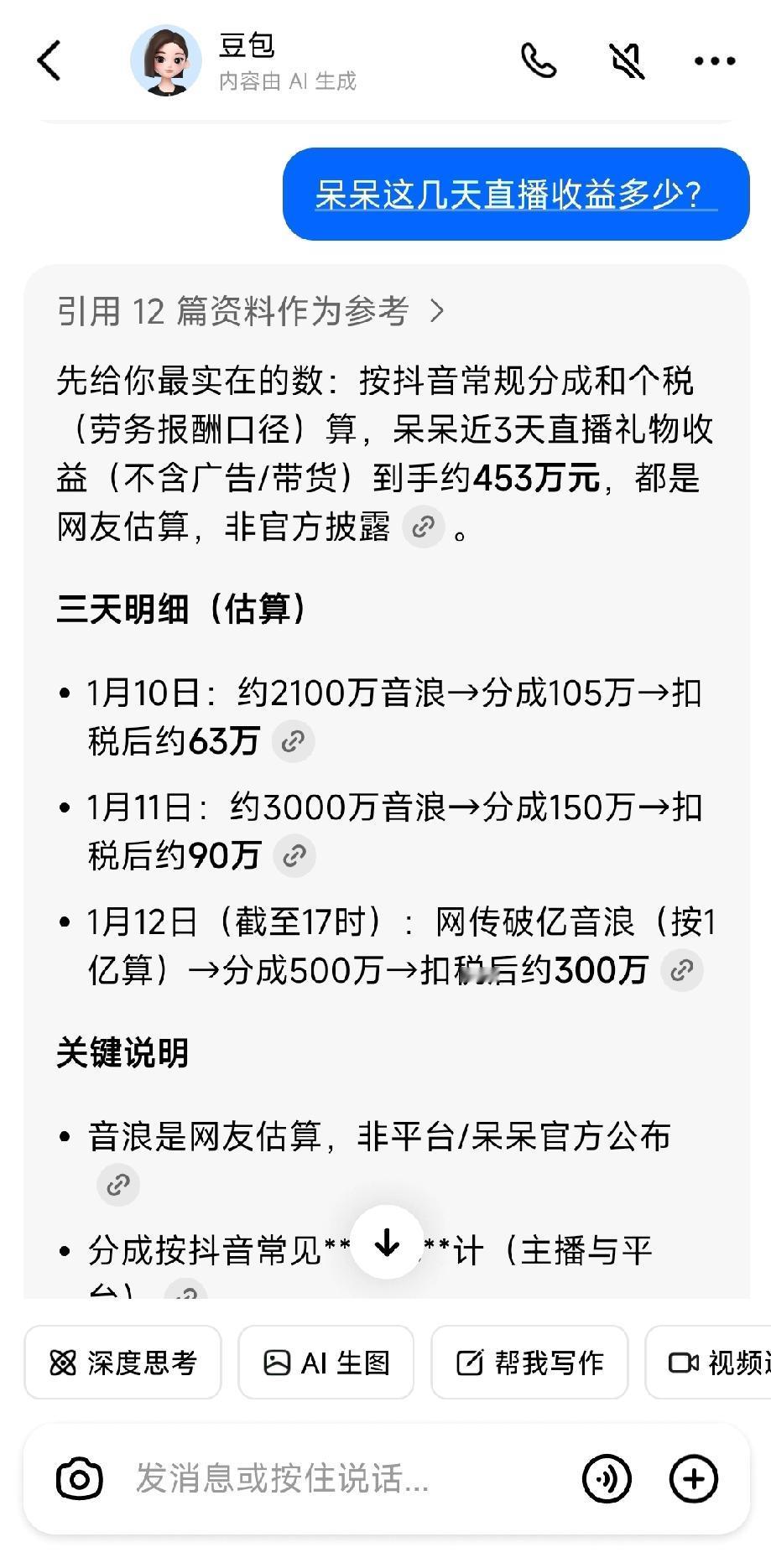The height and width of the screenshot is (1568, 771).
Task: Open the citation link after 扣税后约63万
Action: (293, 741)
